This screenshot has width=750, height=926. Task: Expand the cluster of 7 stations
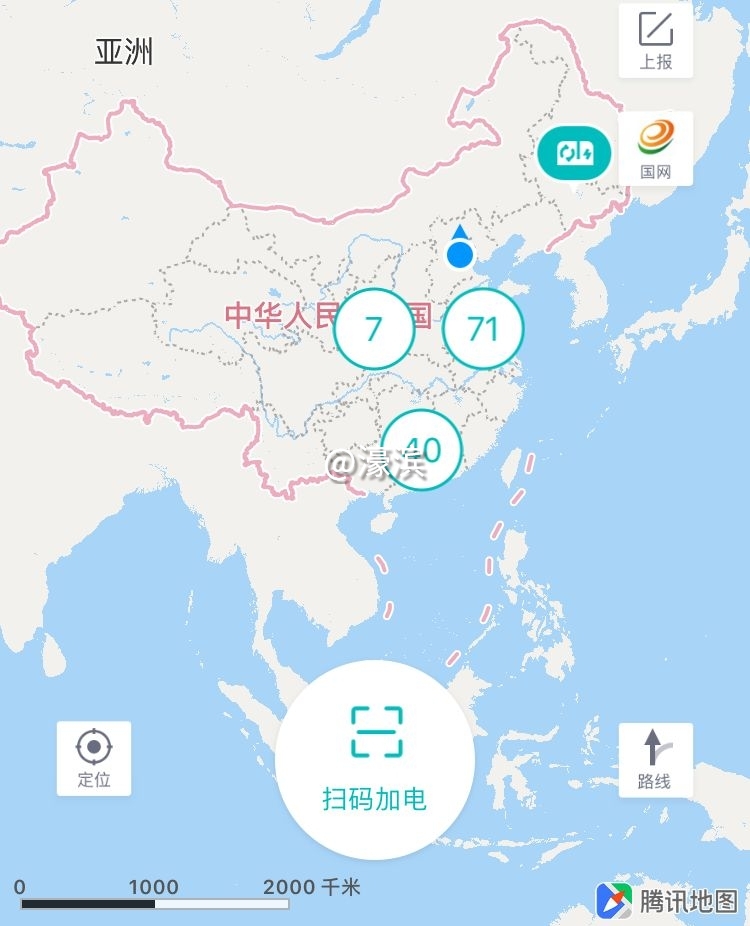pyautogui.click(x=374, y=329)
